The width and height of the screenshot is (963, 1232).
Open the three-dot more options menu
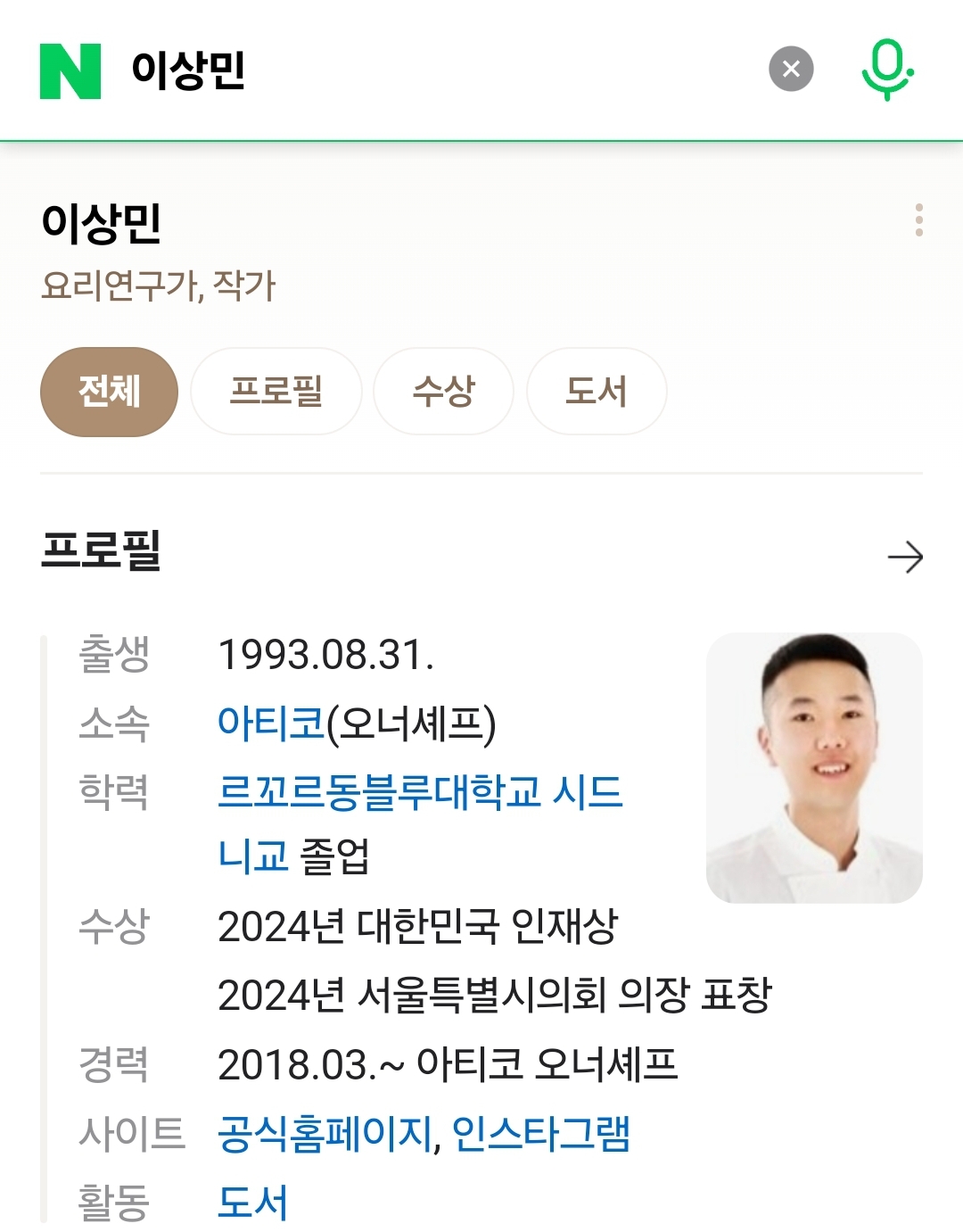[918, 219]
